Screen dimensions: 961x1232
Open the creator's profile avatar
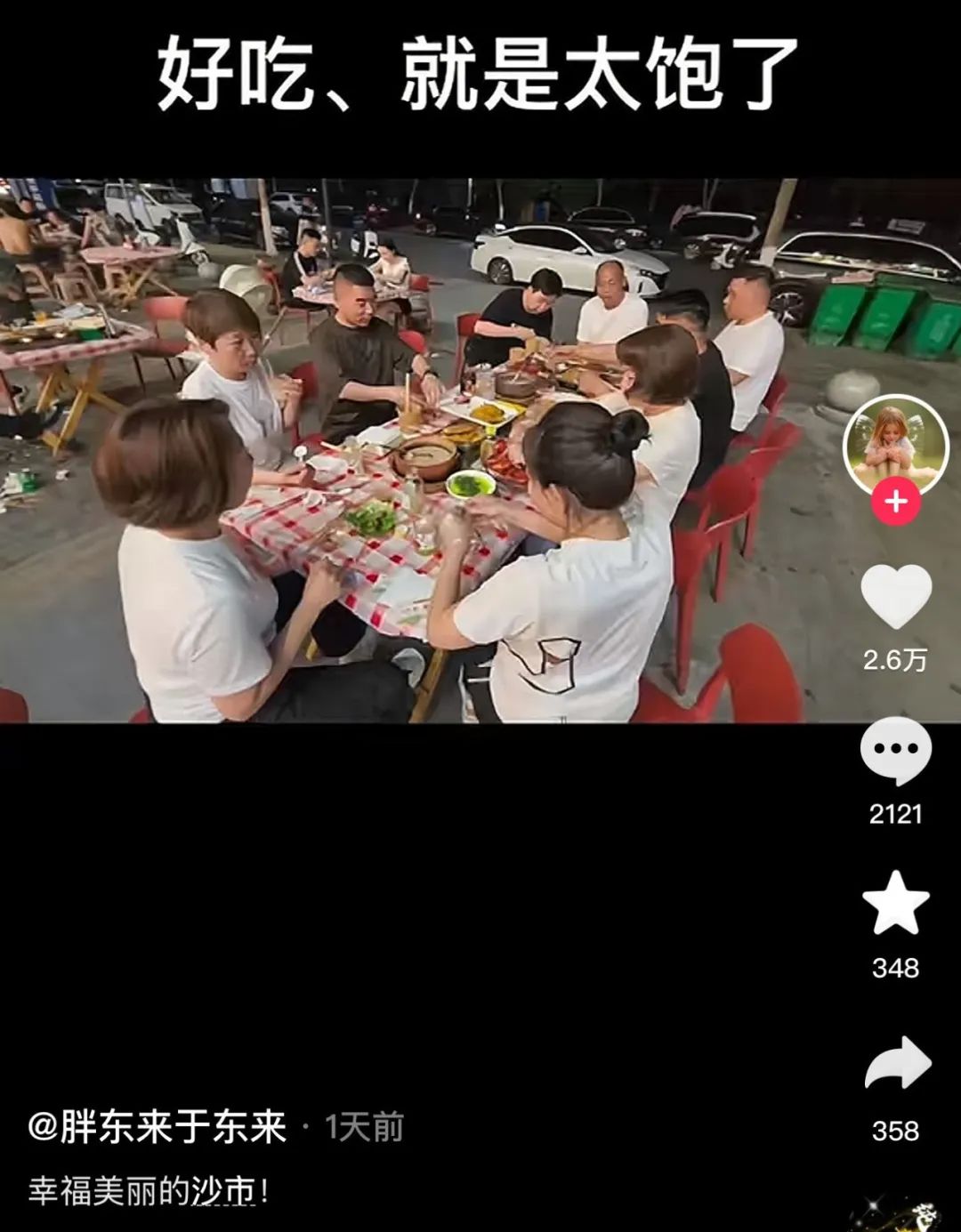(x=895, y=445)
